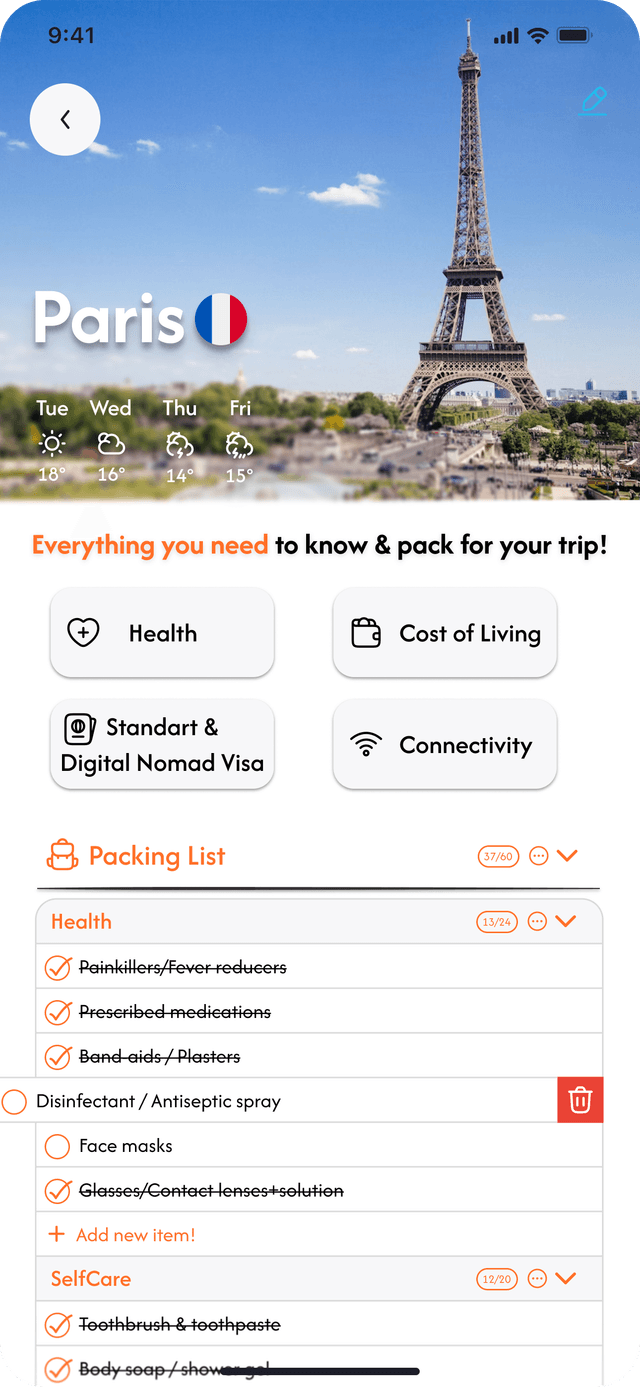This screenshot has width=640, height=1387.
Task: Open Cost of Living details
Action: coord(445,633)
